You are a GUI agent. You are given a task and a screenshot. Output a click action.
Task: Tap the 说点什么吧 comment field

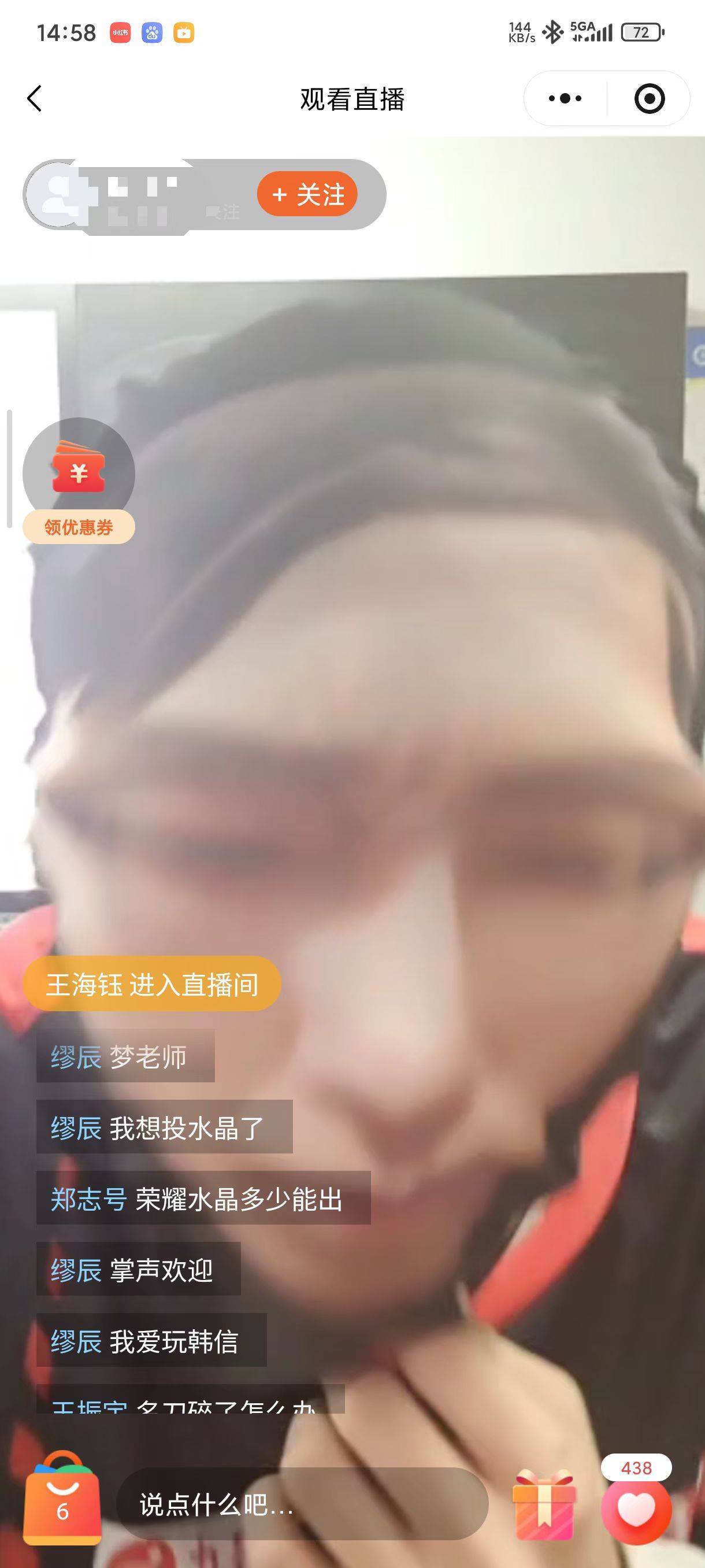(302, 1505)
